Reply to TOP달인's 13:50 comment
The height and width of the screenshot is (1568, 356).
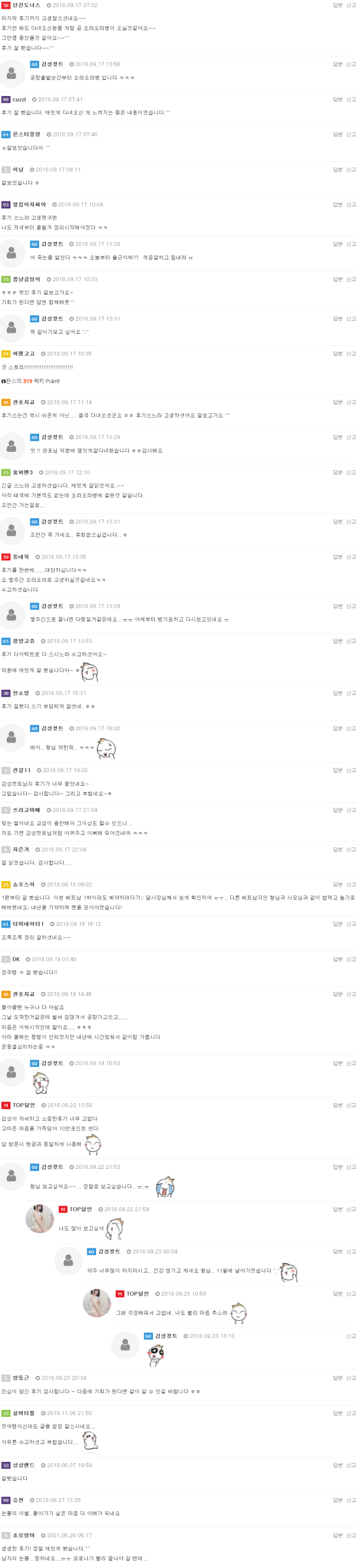pyautogui.click(x=337, y=1105)
